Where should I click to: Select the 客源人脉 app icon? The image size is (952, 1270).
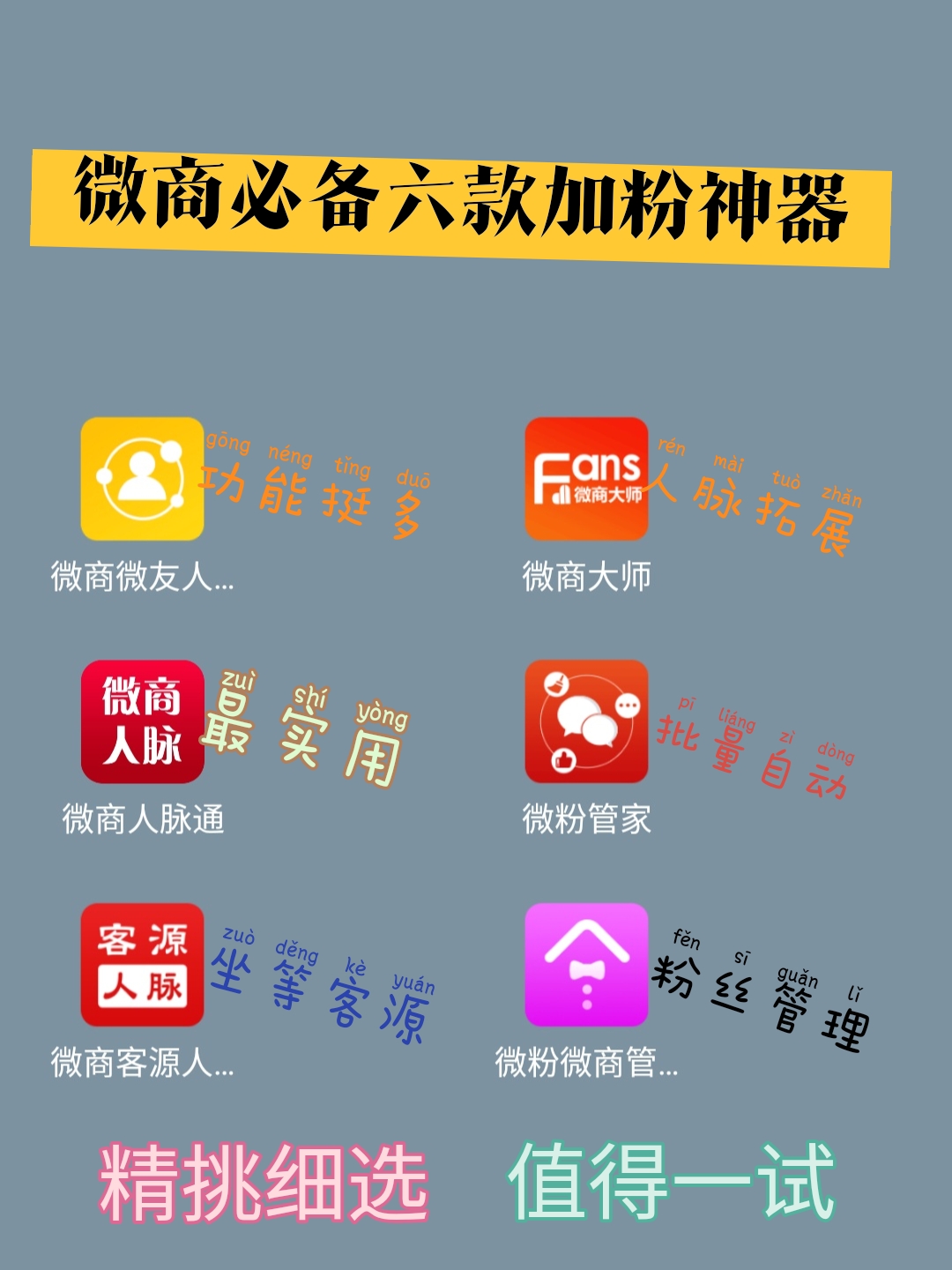[141, 966]
